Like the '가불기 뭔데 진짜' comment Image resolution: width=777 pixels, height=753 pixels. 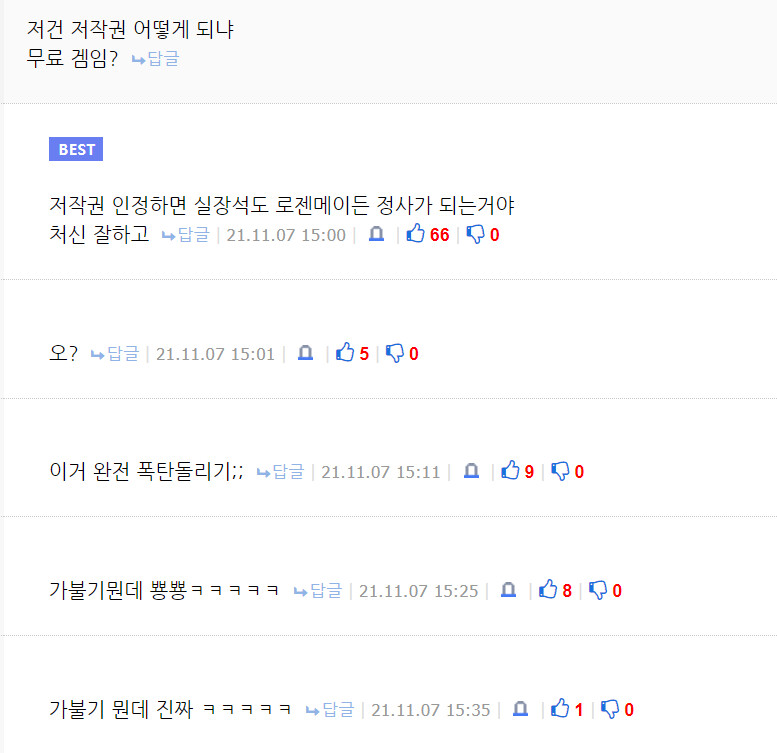561,709
